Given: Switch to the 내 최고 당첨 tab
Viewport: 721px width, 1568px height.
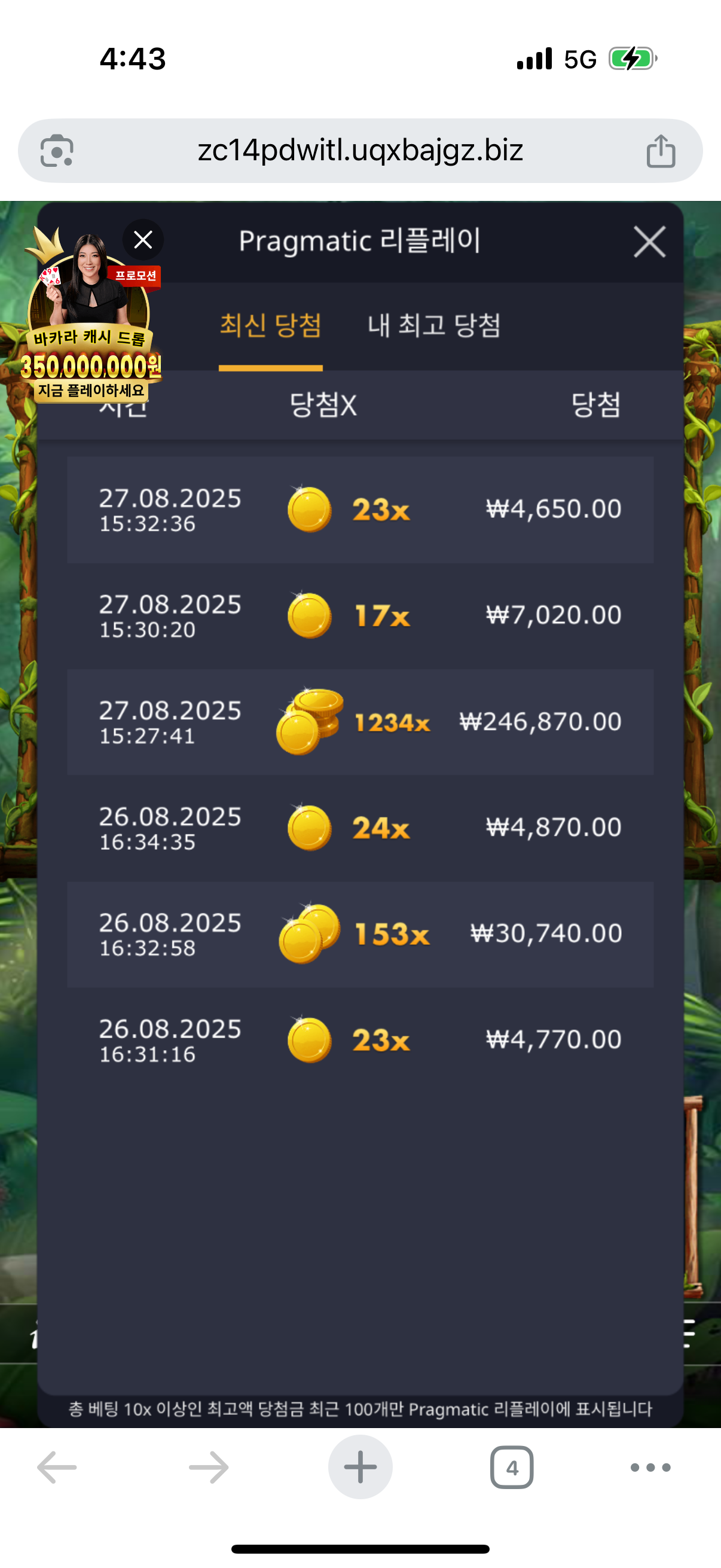Looking at the screenshot, I should point(434,325).
